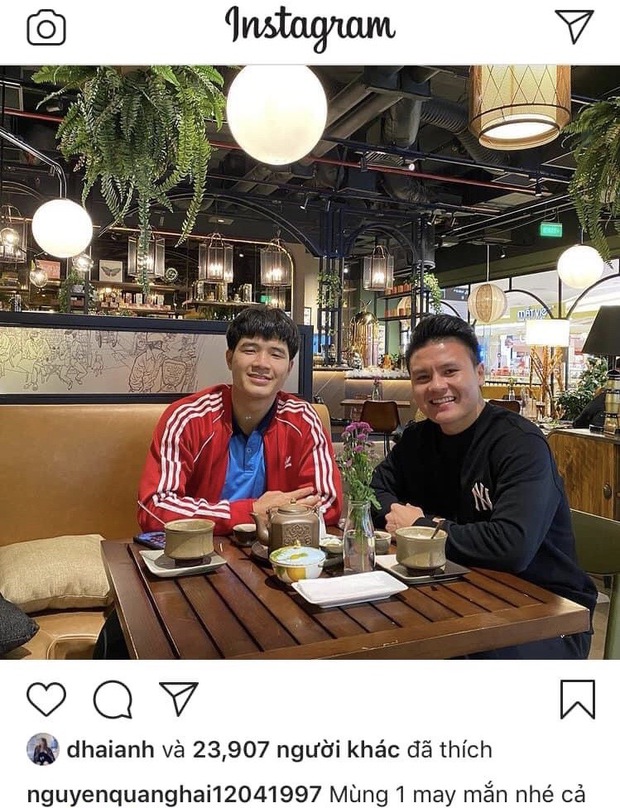
Task: Share this post via the send icon
Action: pyautogui.click(x=179, y=699)
